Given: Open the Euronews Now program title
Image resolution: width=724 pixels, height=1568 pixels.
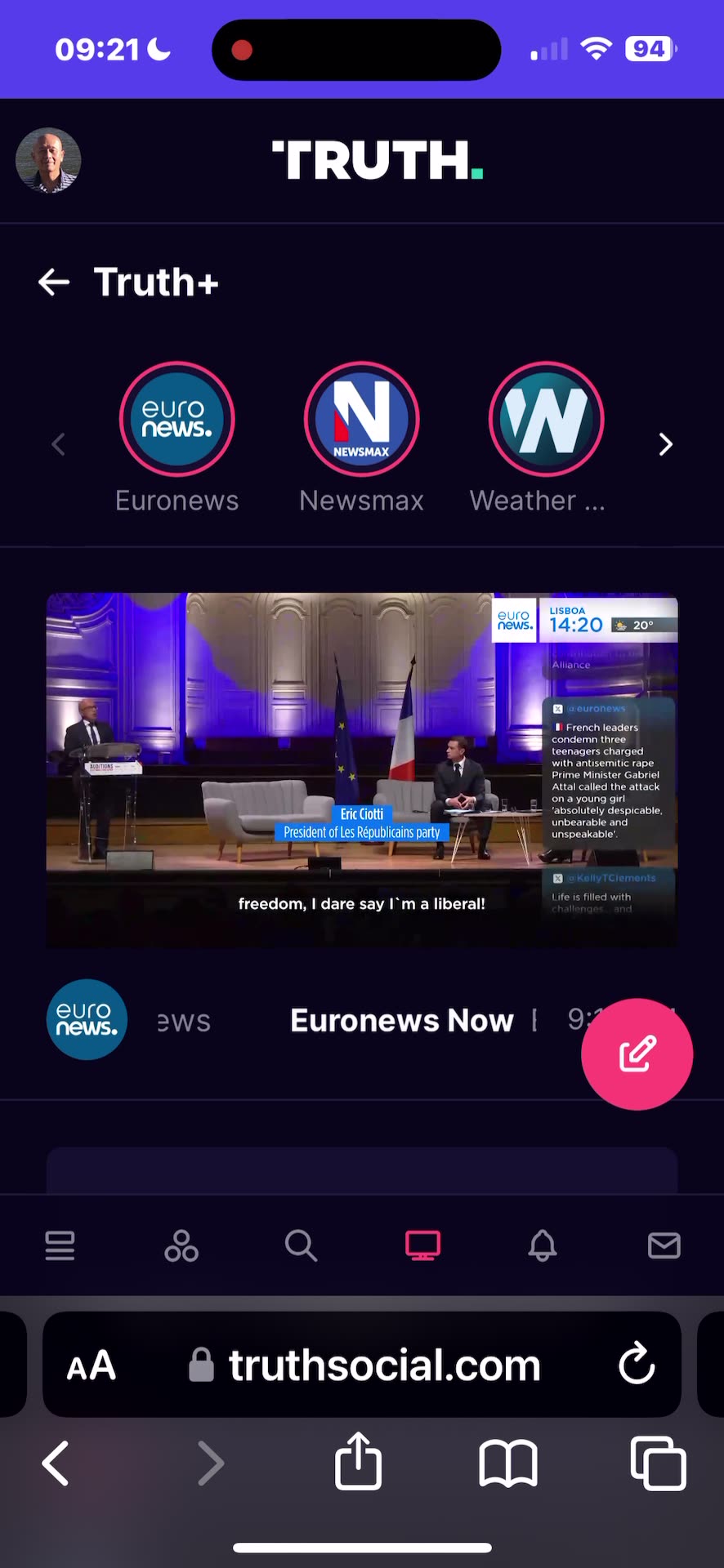Looking at the screenshot, I should (401, 1020).
